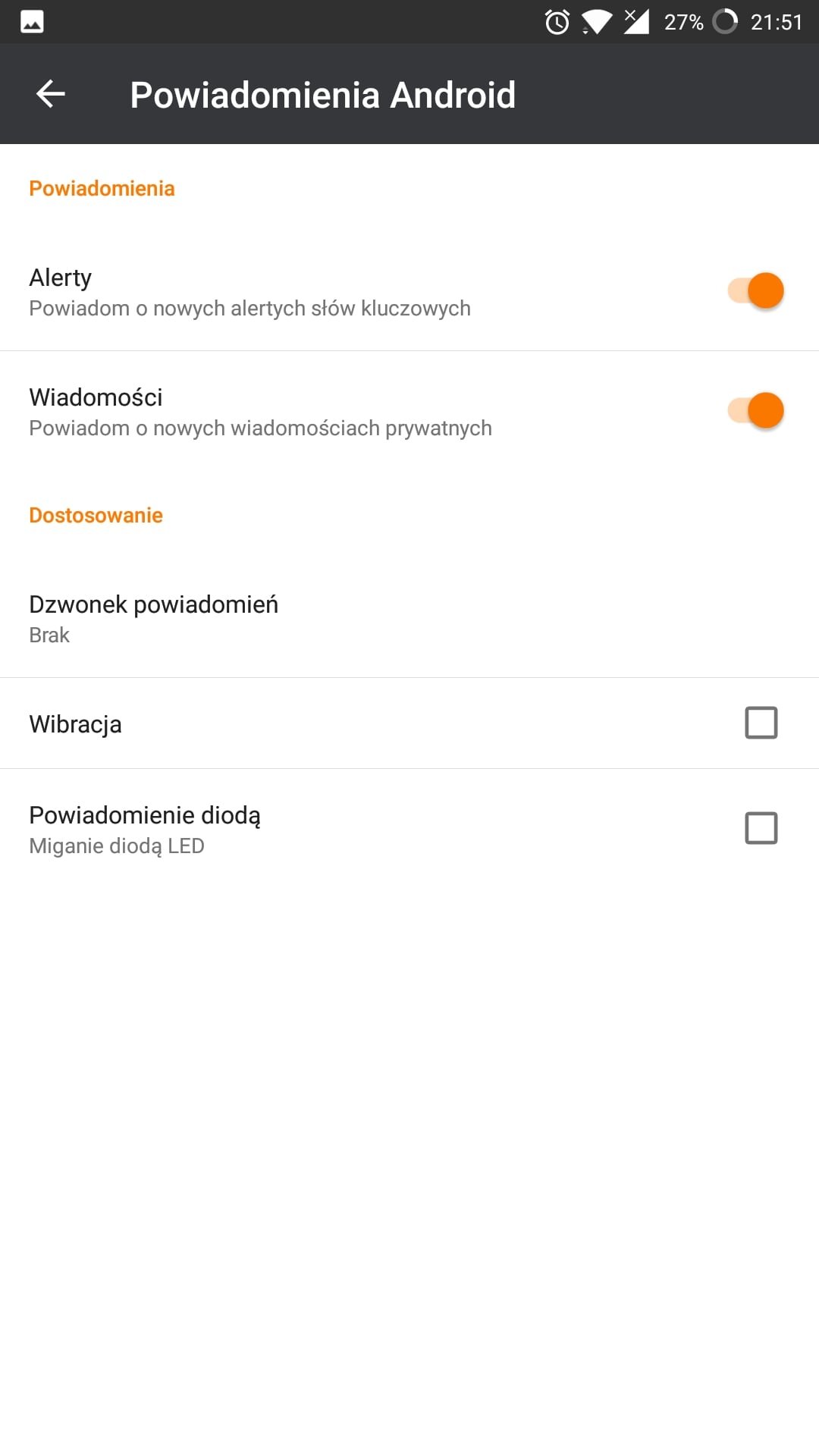Viewport: 819px width, 1456px height.
Task: Go back using the arrow icon
Action: click(x=51, y=94)
